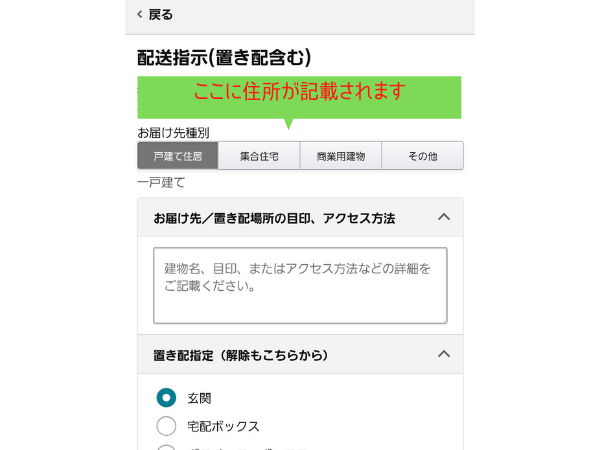Collapse the お届け先／置き配場所の目印 section
The width and height of the screenshot is (600, 450).
point(444,217)
